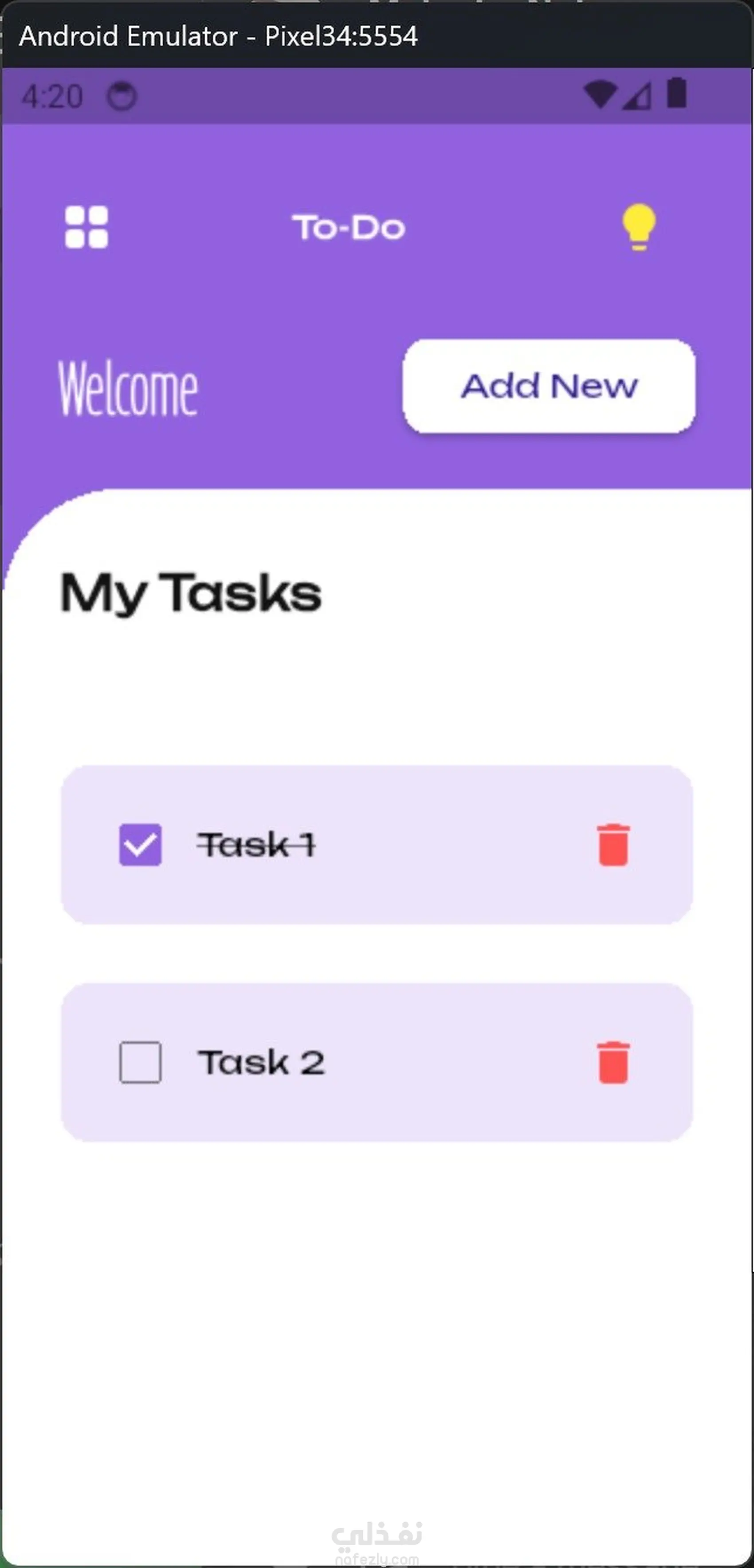Mark Task 2 as completed

pos(140,1062)
